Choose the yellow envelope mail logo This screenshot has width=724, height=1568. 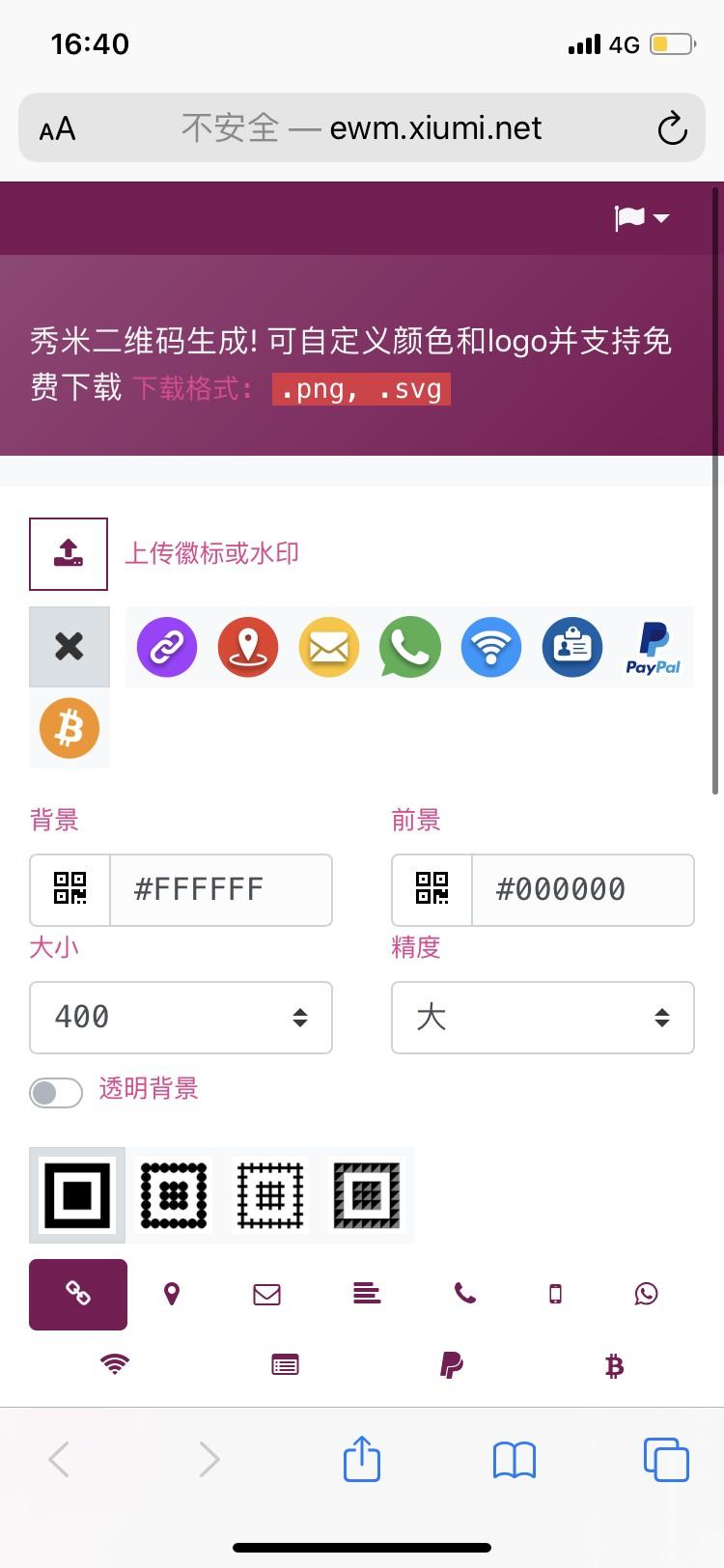point(328,647)
